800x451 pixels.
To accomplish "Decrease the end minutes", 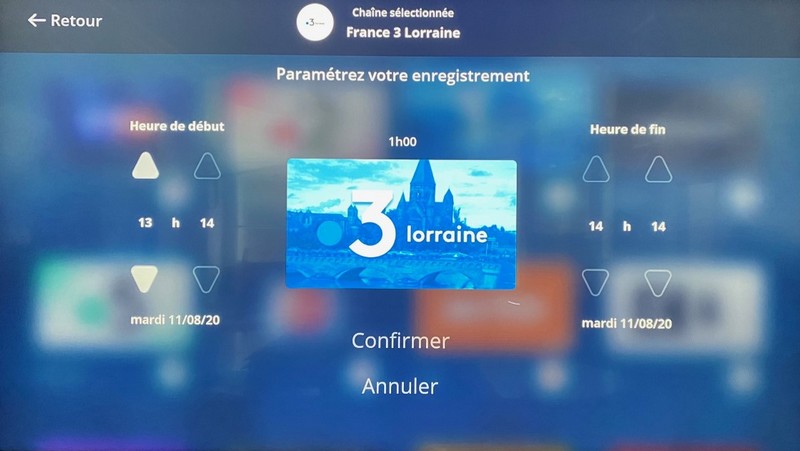I will tap(657, 282).
